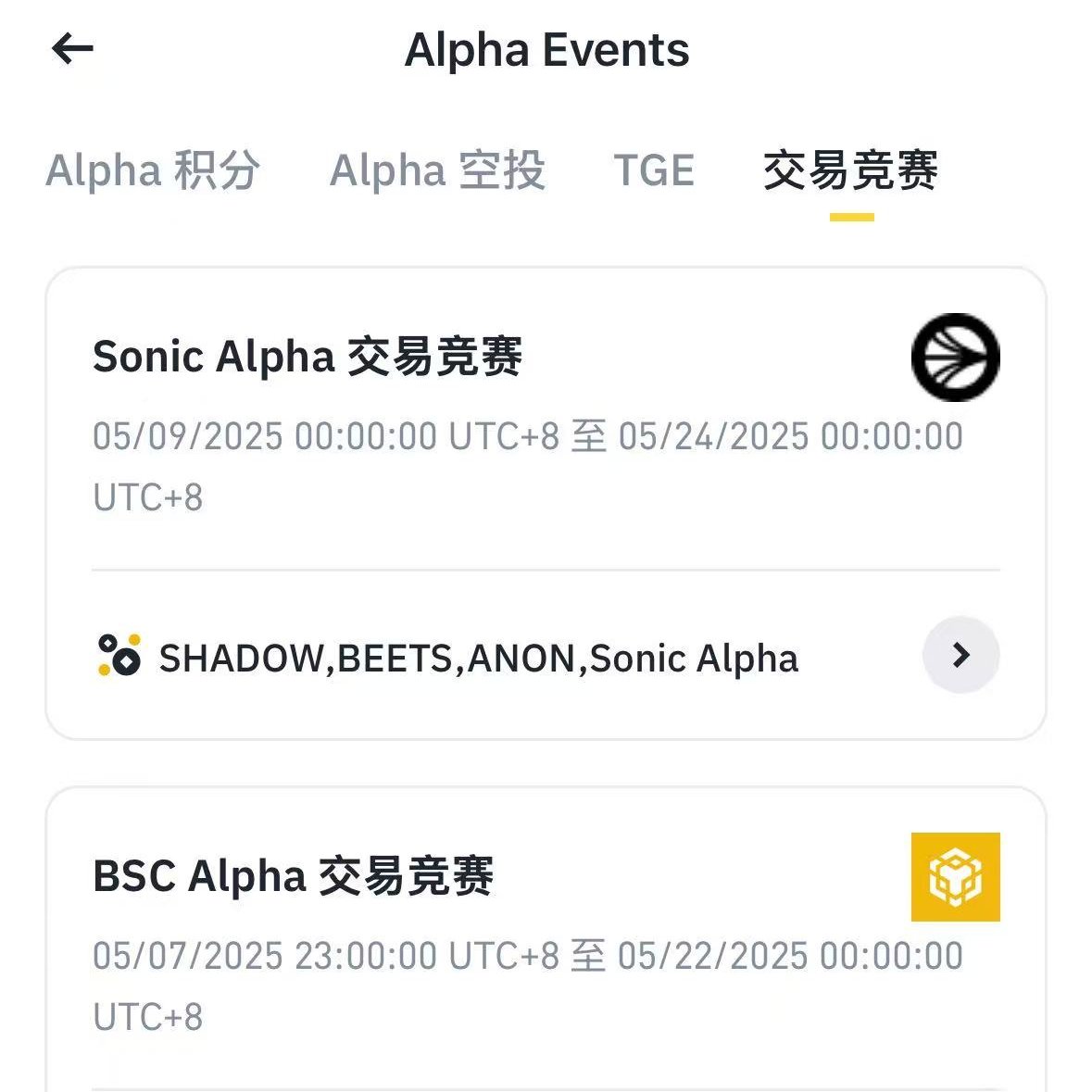Open BSC Alpha 交易竞赛 card
The width and height of the screenshot is (1092, 1092).
[294, 876]
